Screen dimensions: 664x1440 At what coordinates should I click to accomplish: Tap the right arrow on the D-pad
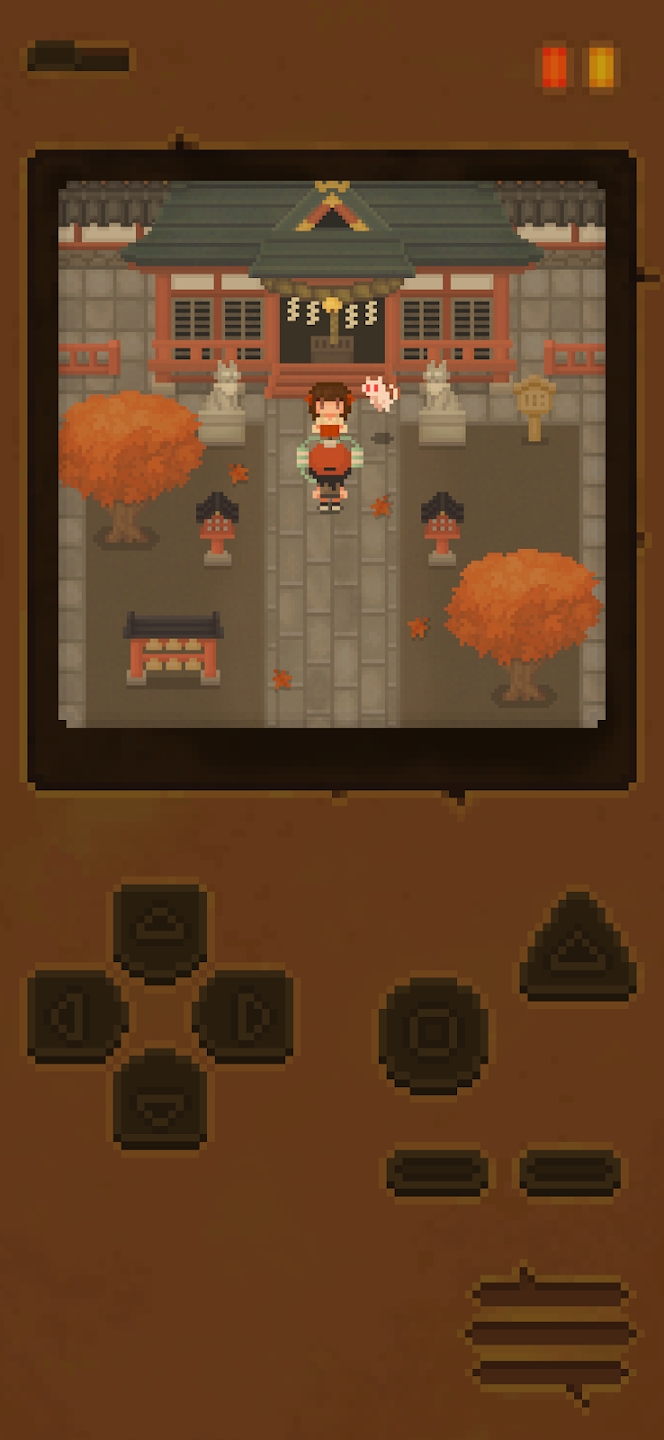(x=244, y=1015)
